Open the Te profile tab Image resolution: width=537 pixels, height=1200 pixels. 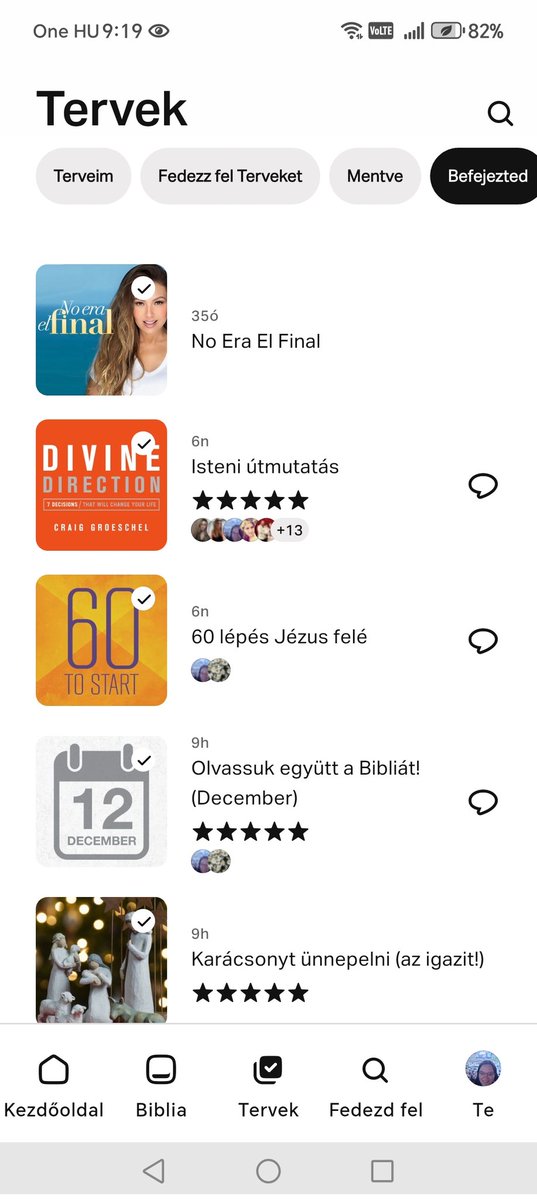tap(483, 1086)
